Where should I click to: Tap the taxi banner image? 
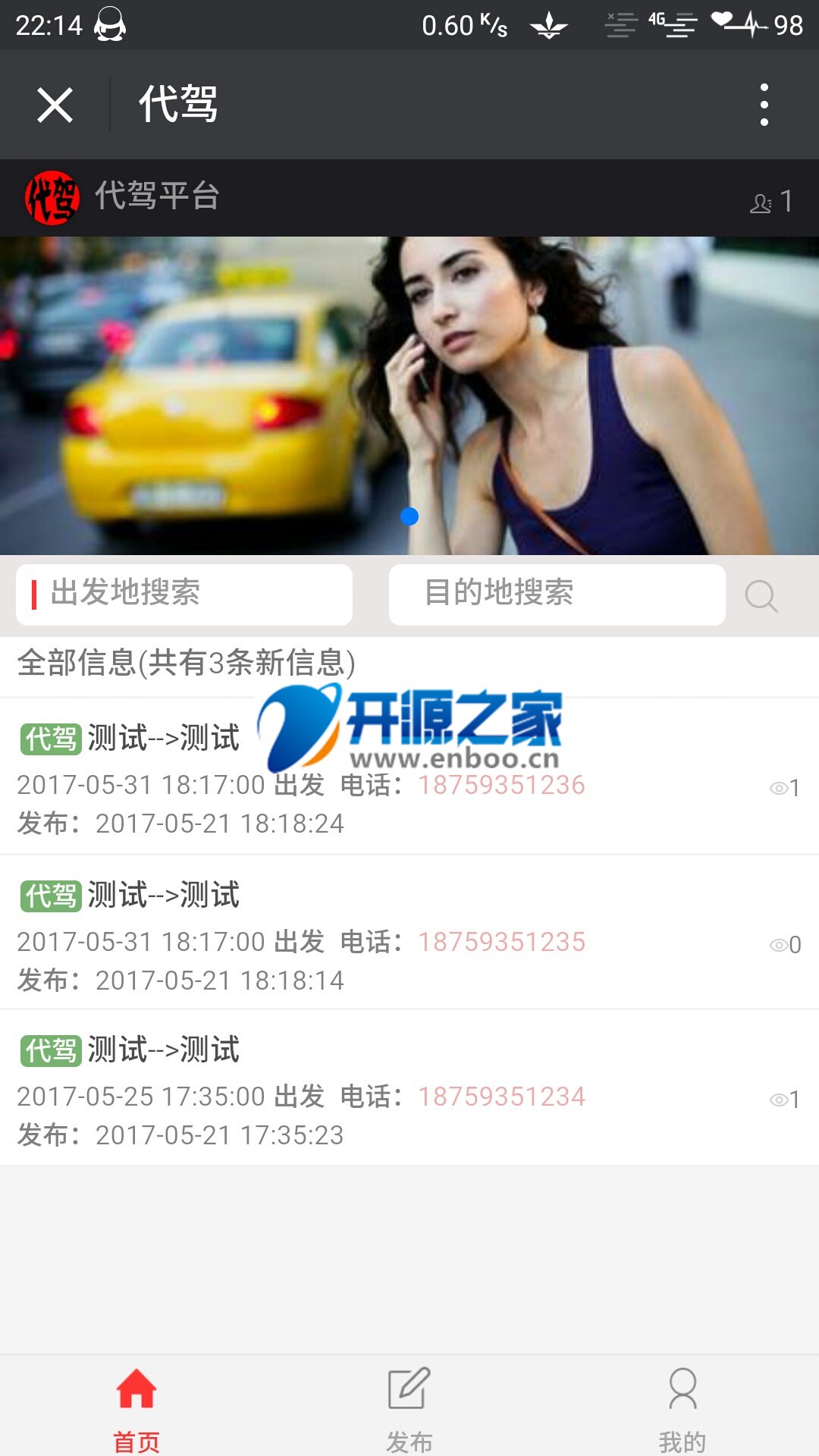(409, 394)
